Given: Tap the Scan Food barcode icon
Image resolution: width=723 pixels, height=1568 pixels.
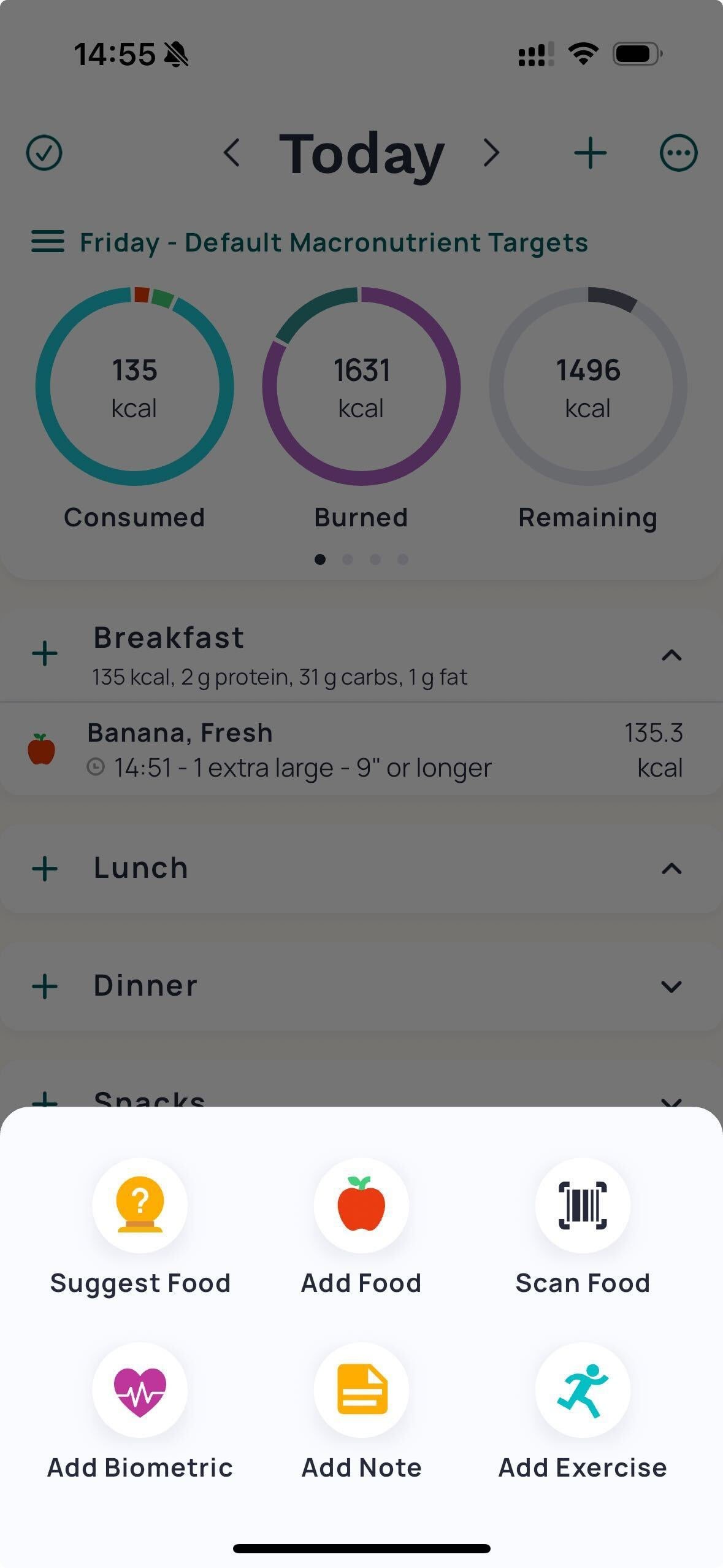Looking at the screenshot, I should coord(582,1204).
